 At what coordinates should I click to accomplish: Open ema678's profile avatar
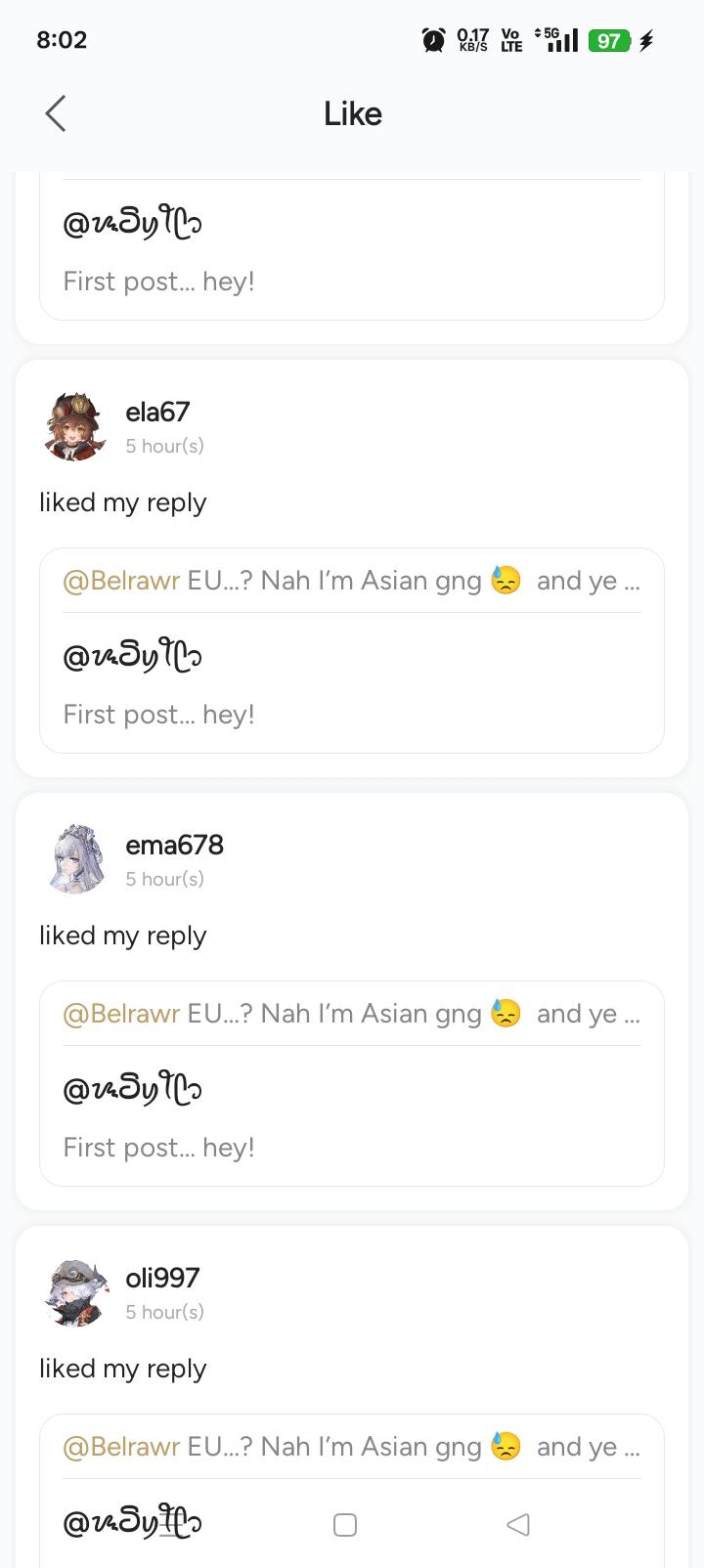[x=76, y=859]
